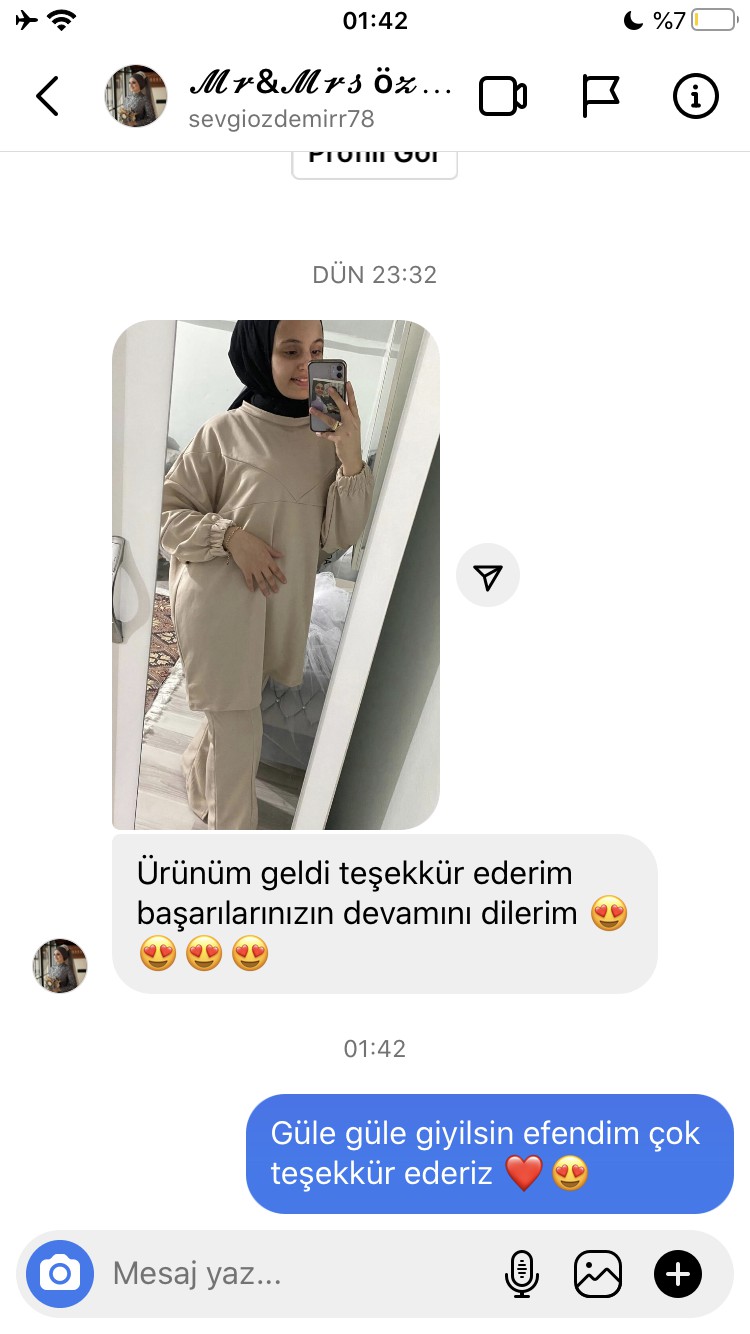Image resolution: width=750 pixels, height=1334 pixels.
Task: Open the camera from message bar
Action: coord(60,1274)
